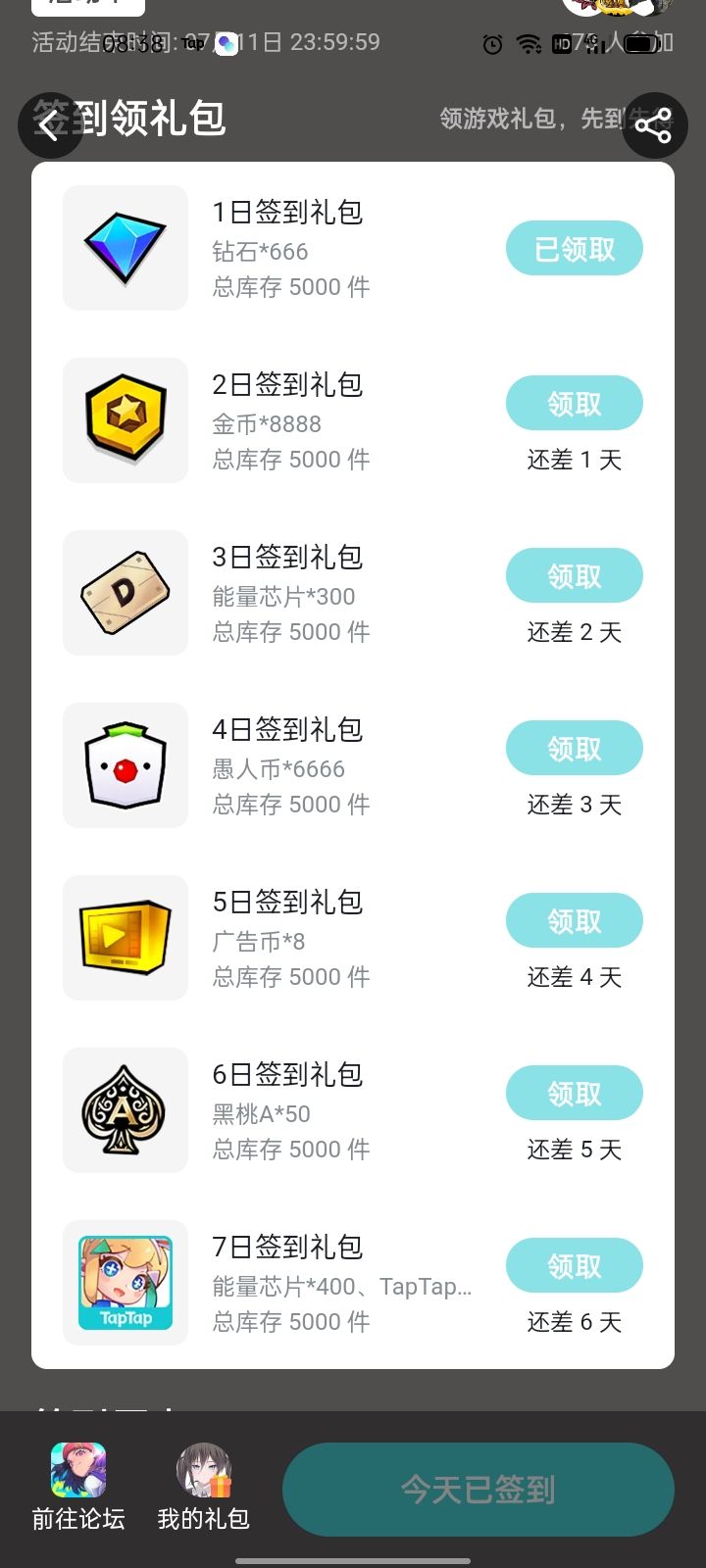Claim the 7日签到礼包 with 领取
This screenshot has width=706, height=1568.
pyautogui.click(x=574, y=1265)
